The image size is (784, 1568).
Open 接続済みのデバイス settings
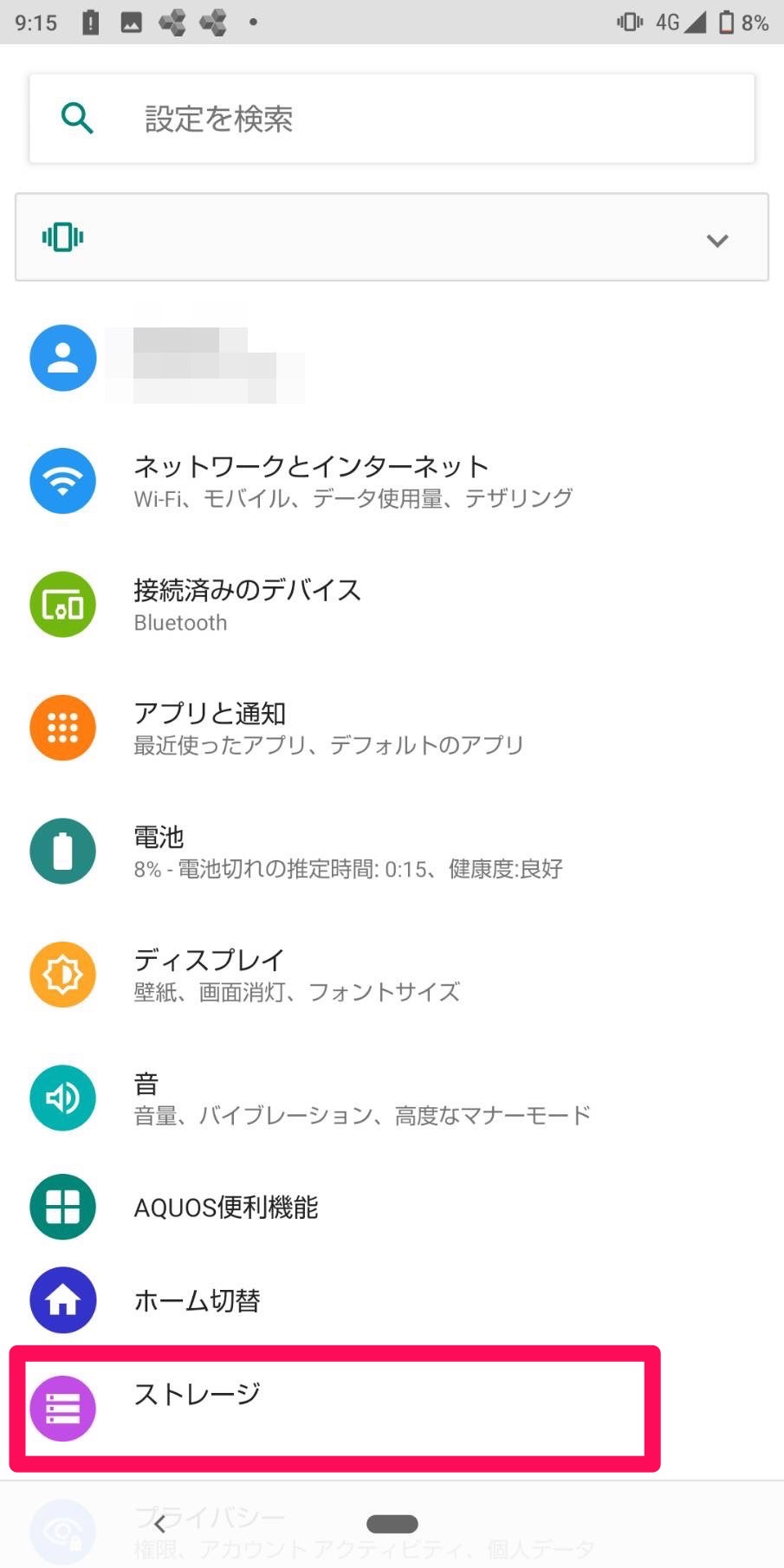[392, 605]
